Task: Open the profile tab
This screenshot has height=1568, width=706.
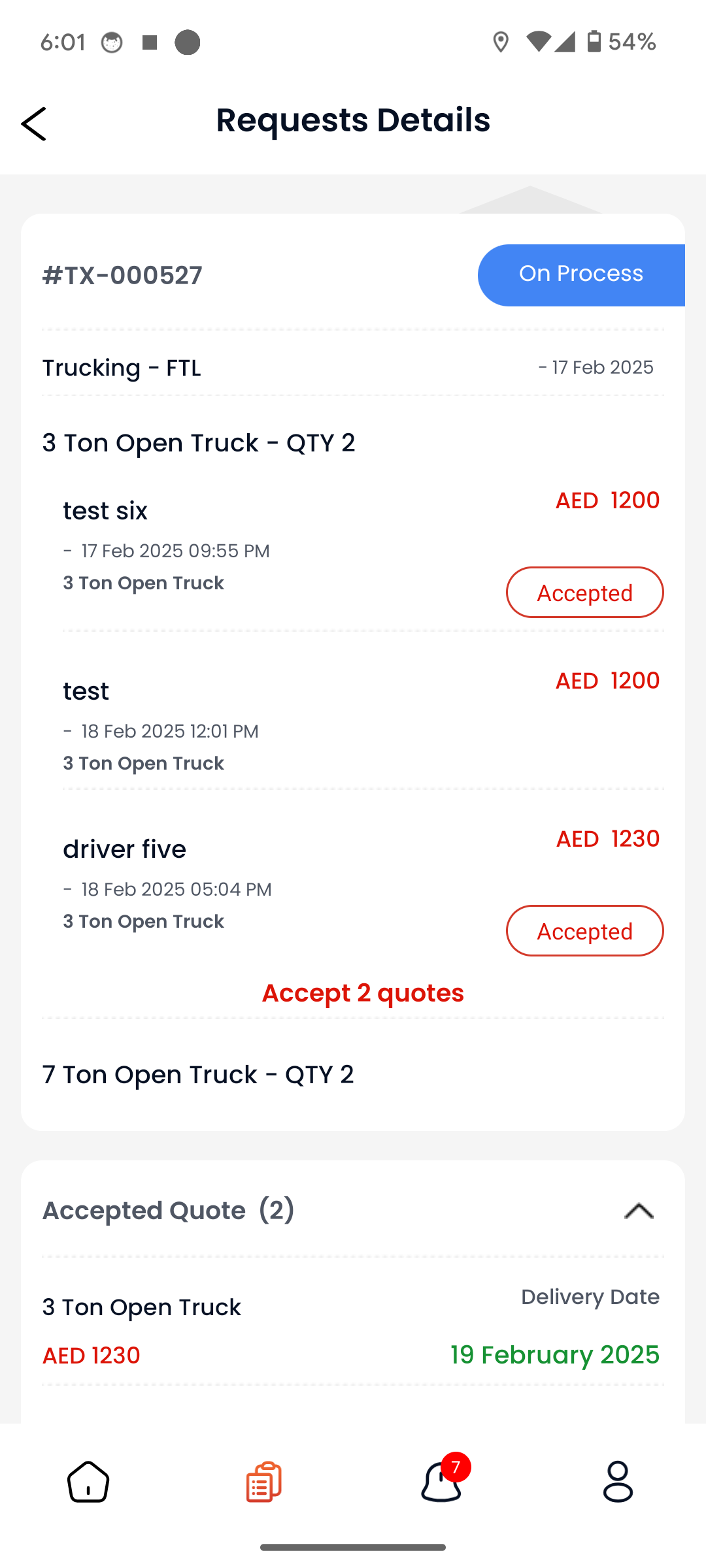Action: coord(618,1482)
